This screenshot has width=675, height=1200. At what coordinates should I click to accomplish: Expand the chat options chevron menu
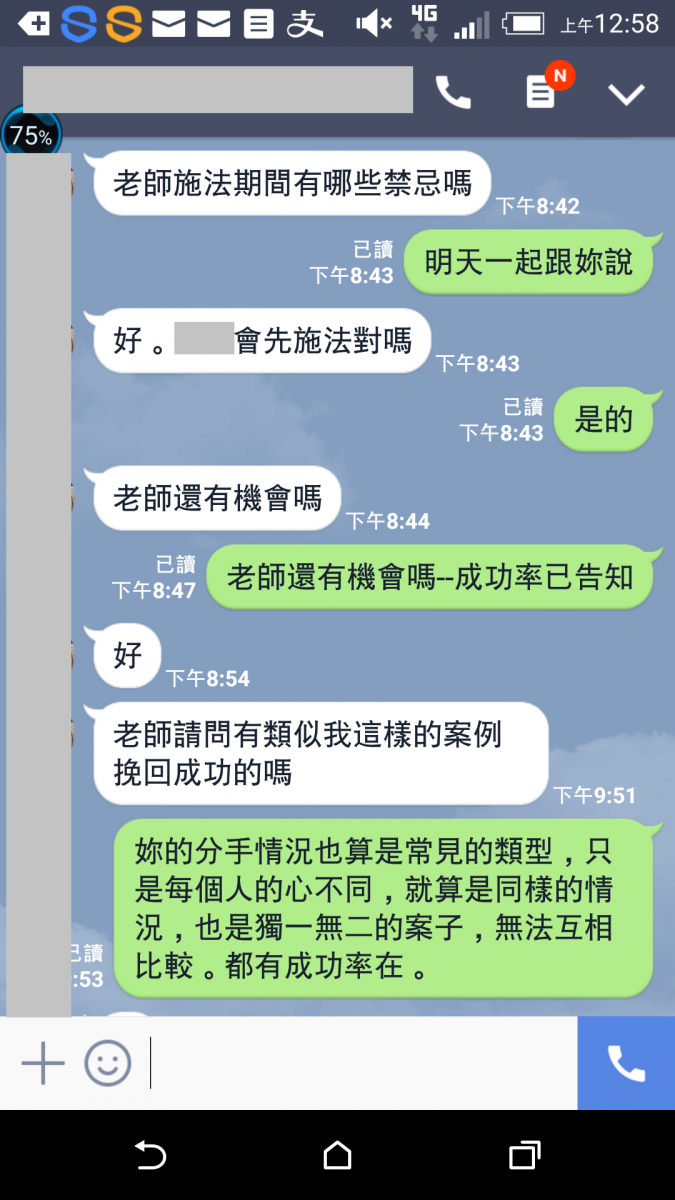click(627, 94)
